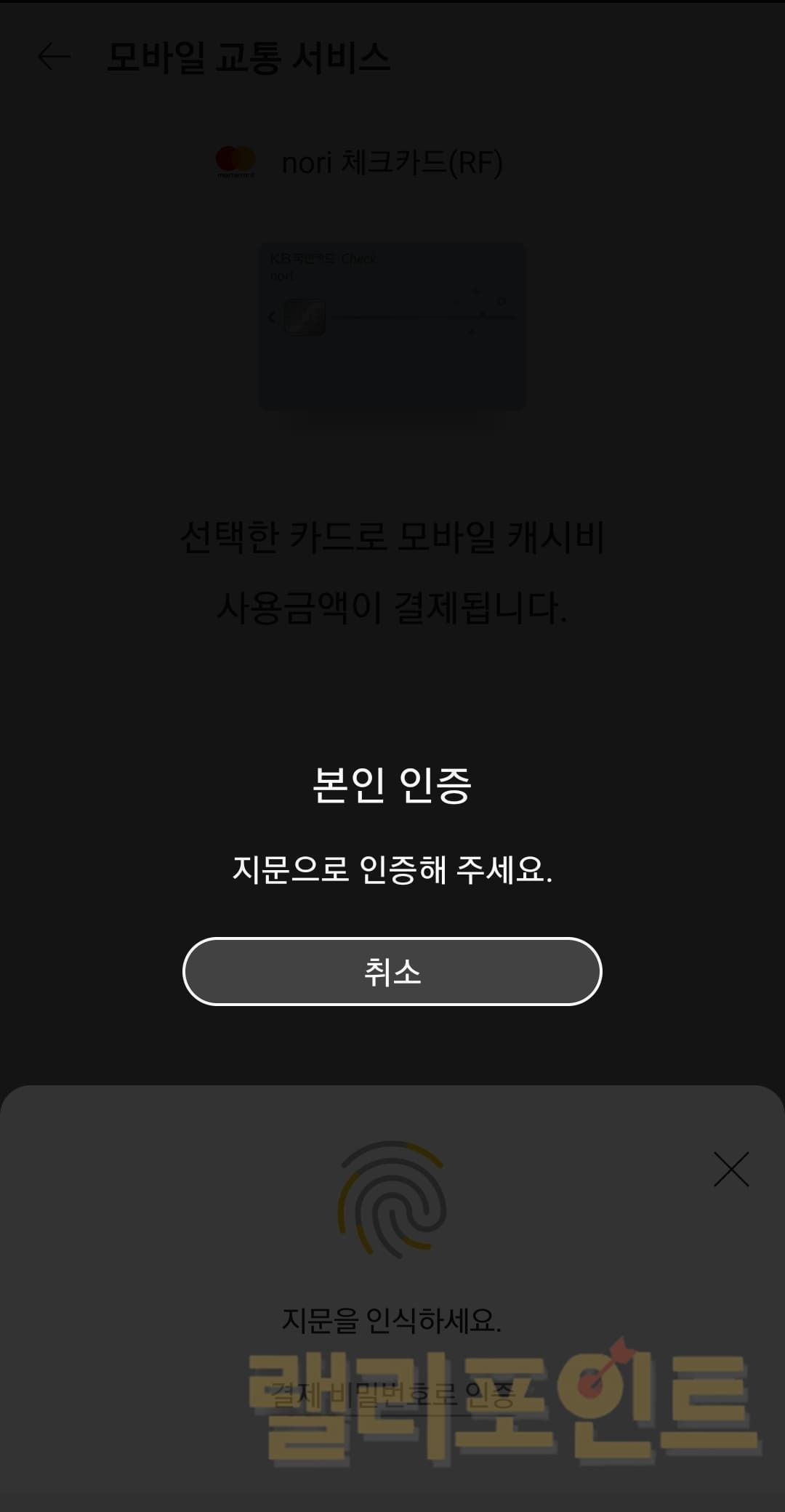The width and height of the screenshot is (785, 1512).
Task: Tap the 취소 button to cancel authentication
Action: coord(392,971)
